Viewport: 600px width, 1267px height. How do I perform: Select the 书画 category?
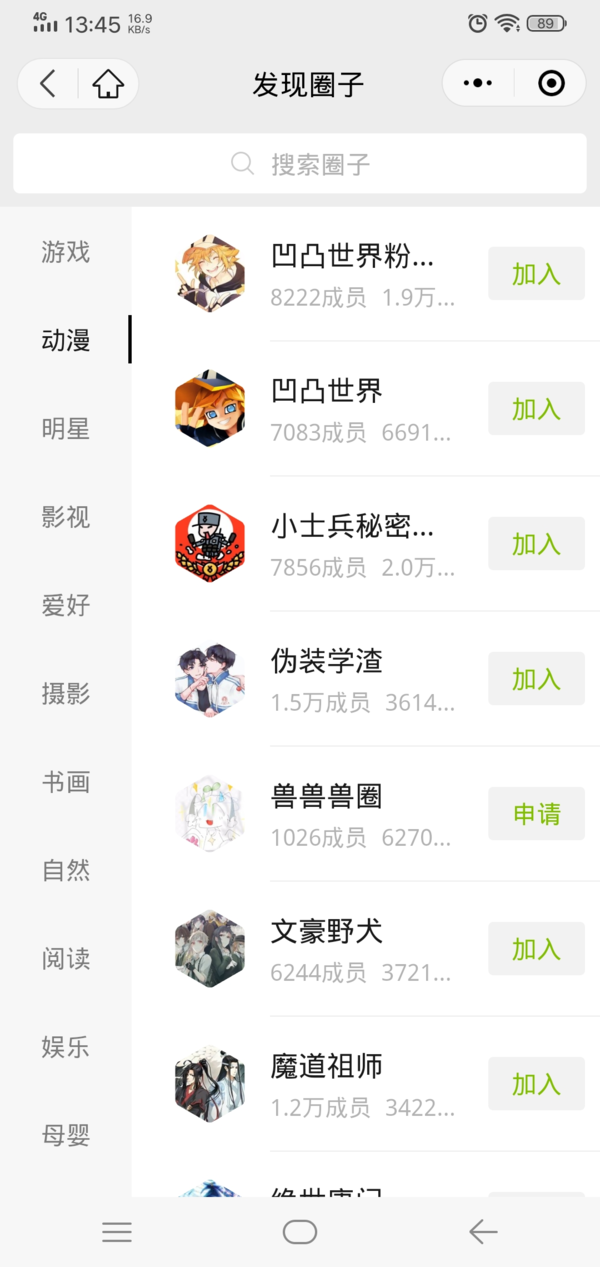pos(66,782)
